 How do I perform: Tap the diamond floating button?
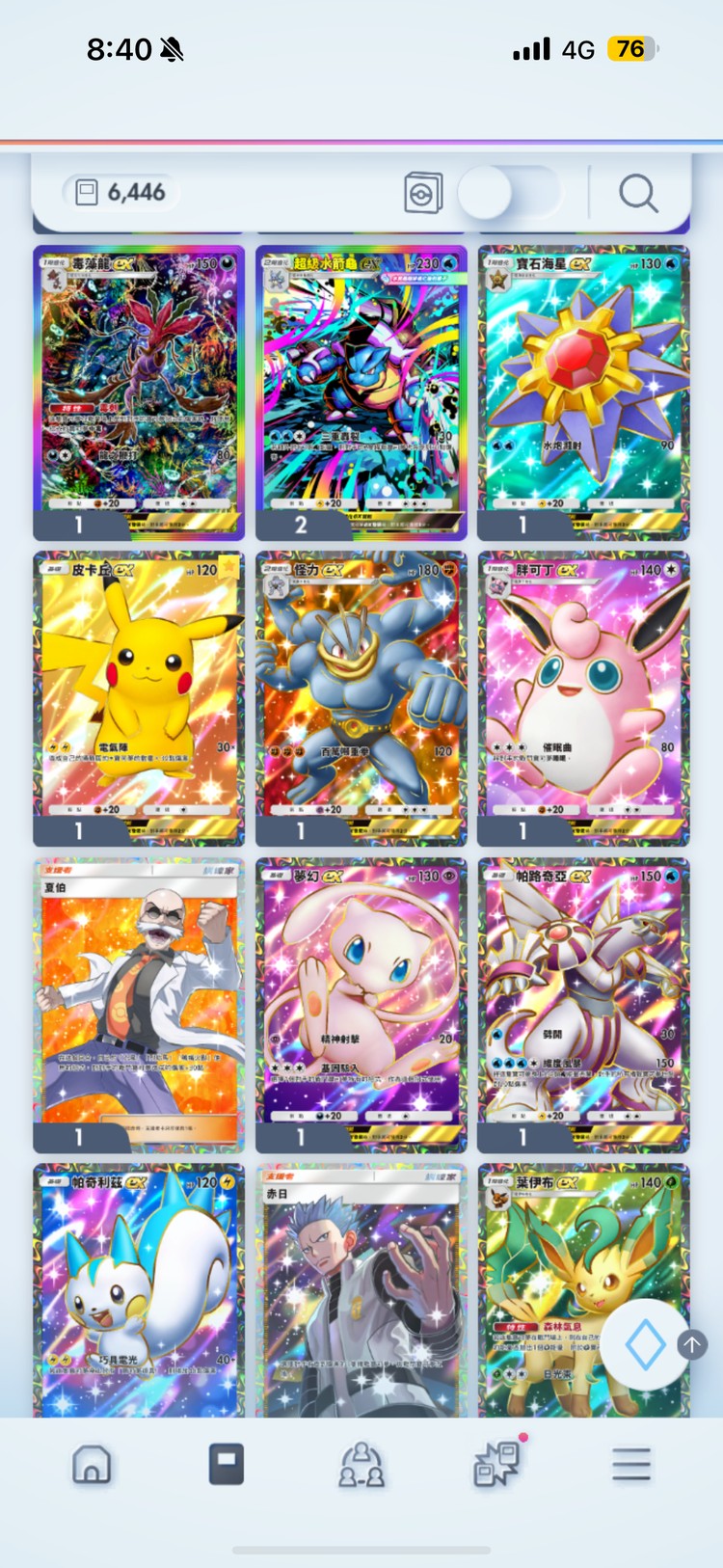[645, 1346]
